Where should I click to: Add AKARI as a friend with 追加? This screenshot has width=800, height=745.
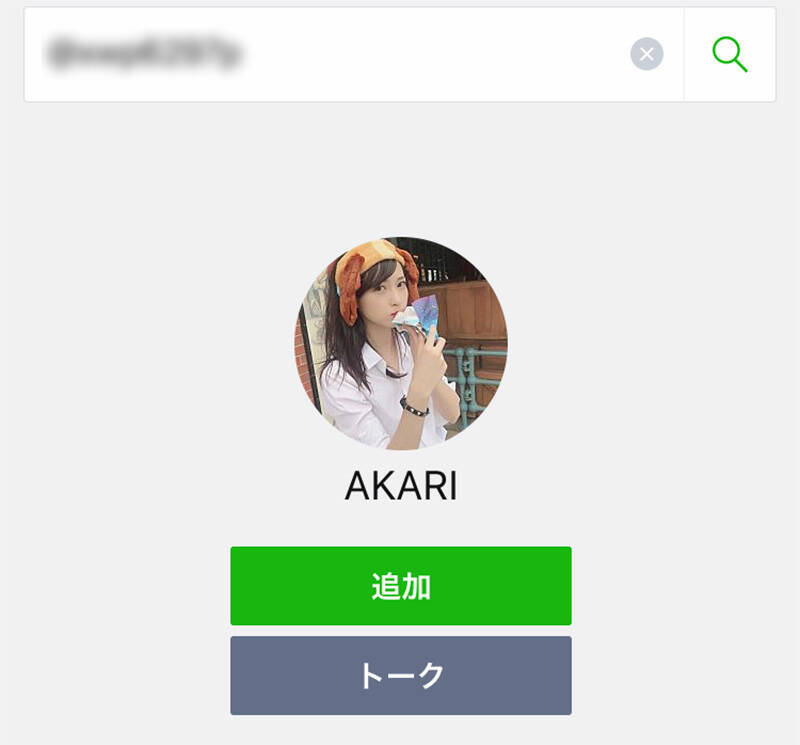pos(400,586)
